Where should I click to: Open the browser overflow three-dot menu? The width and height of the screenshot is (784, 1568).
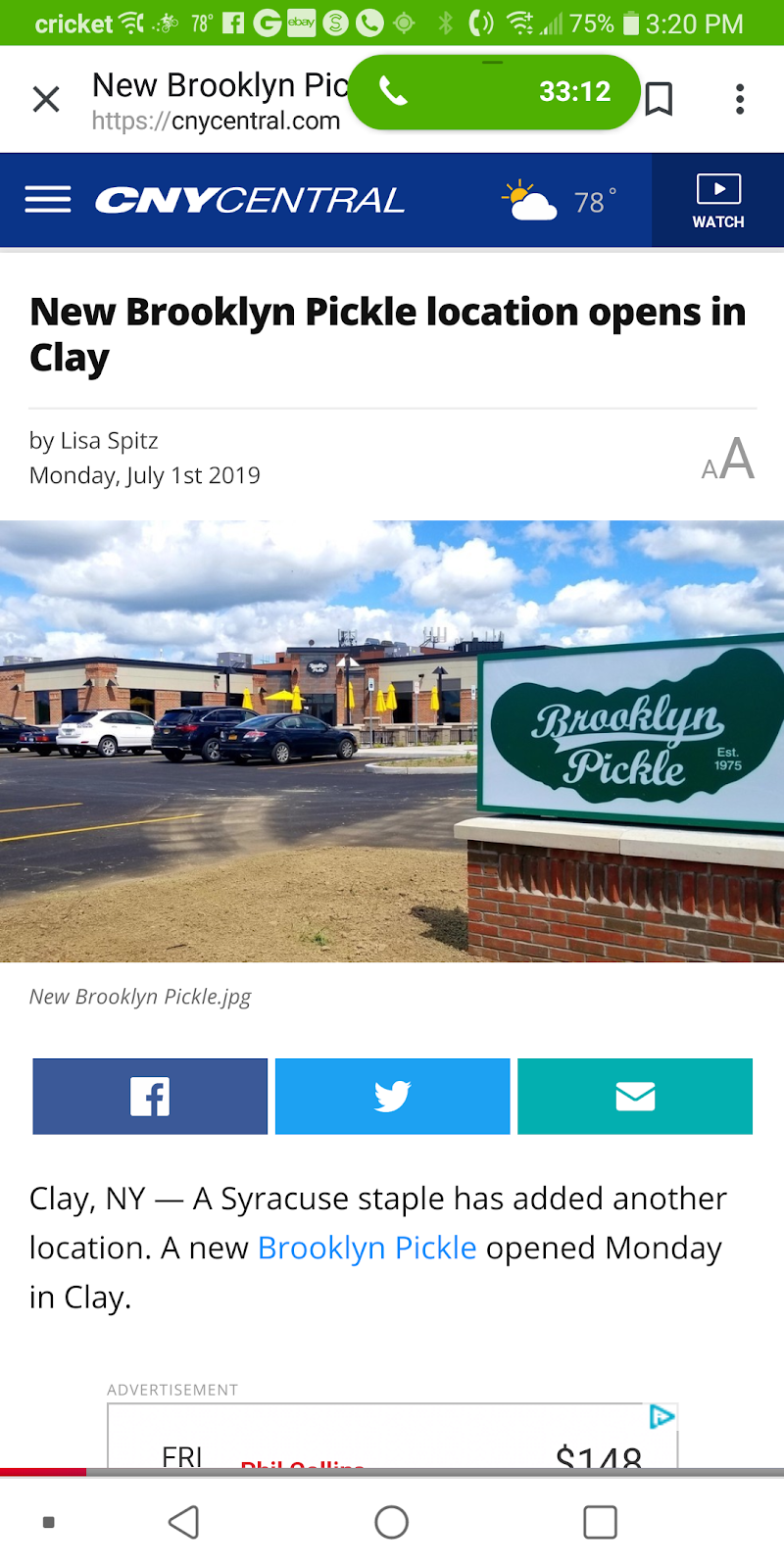pyautogui.click(x=740, y=99)
